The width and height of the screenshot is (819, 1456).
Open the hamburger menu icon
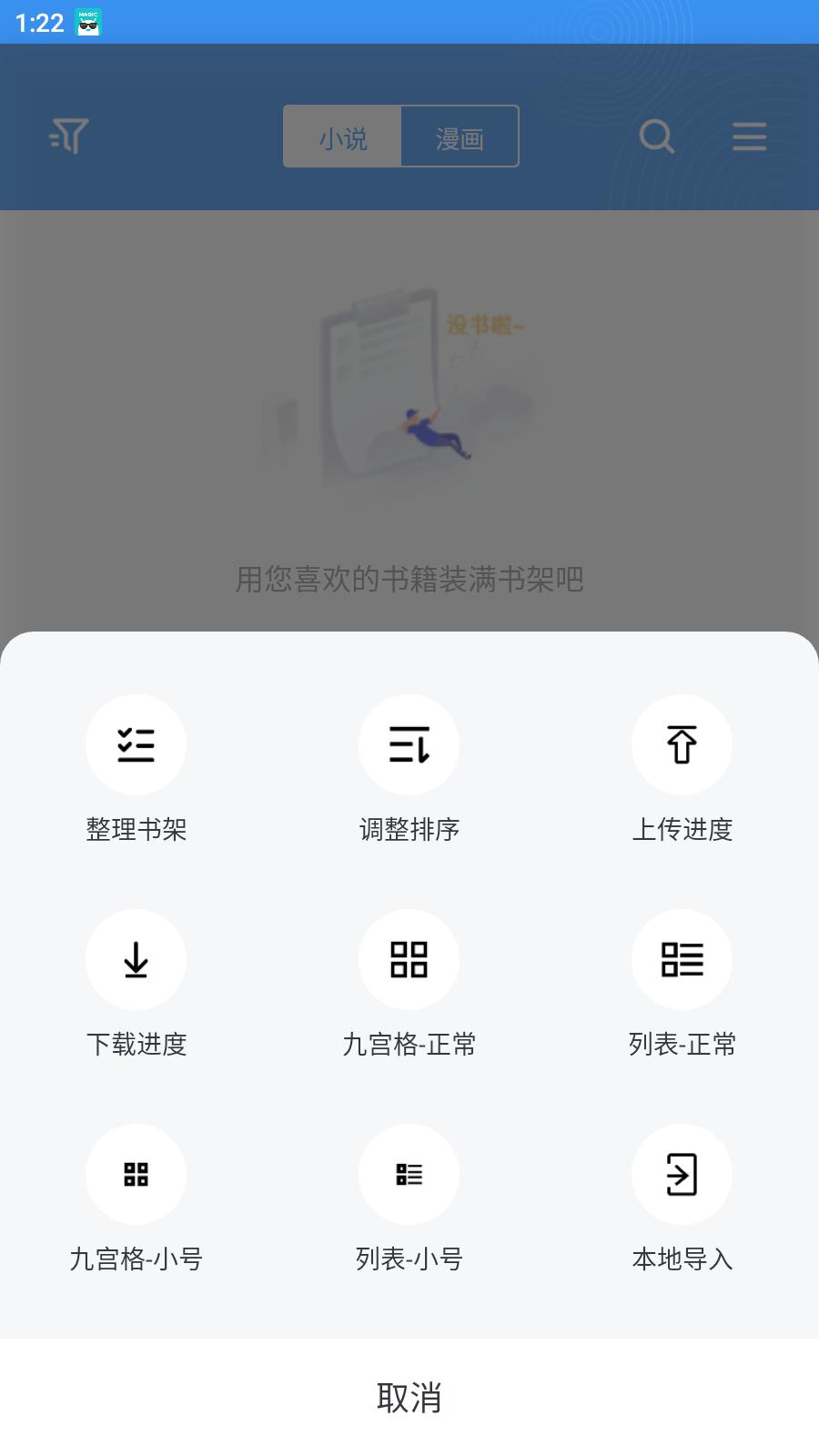tap(749, 136)
